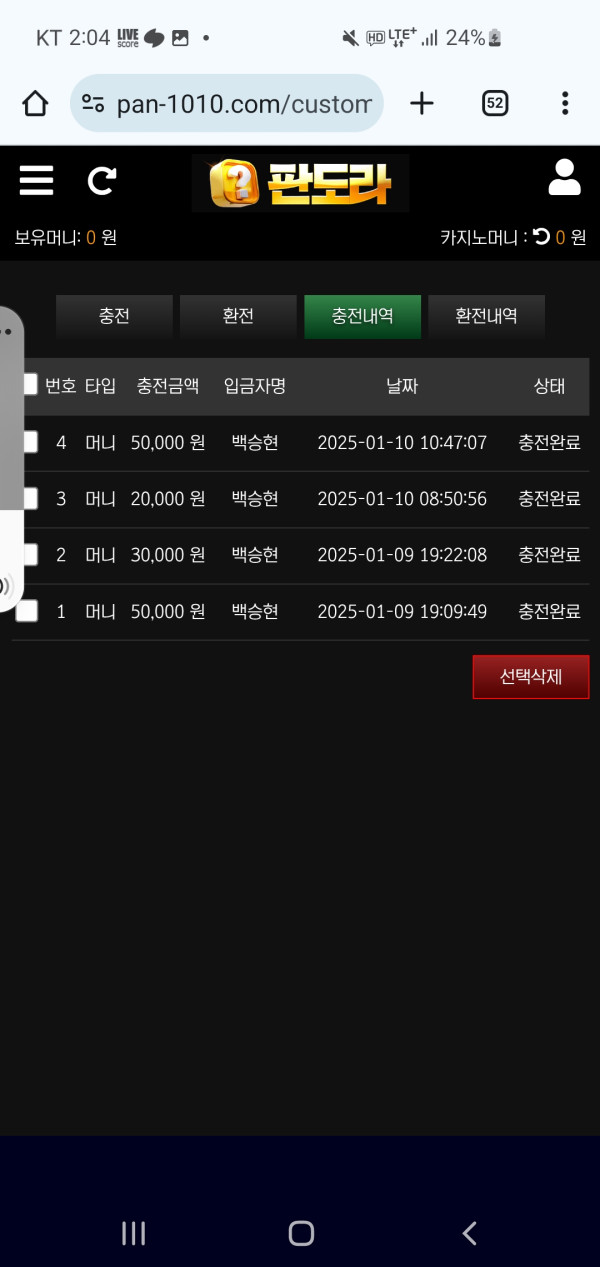Viewport: 600px width, 1267px height.
Task: Refresh the casino money balance
Action: click(x=541, y=237)
